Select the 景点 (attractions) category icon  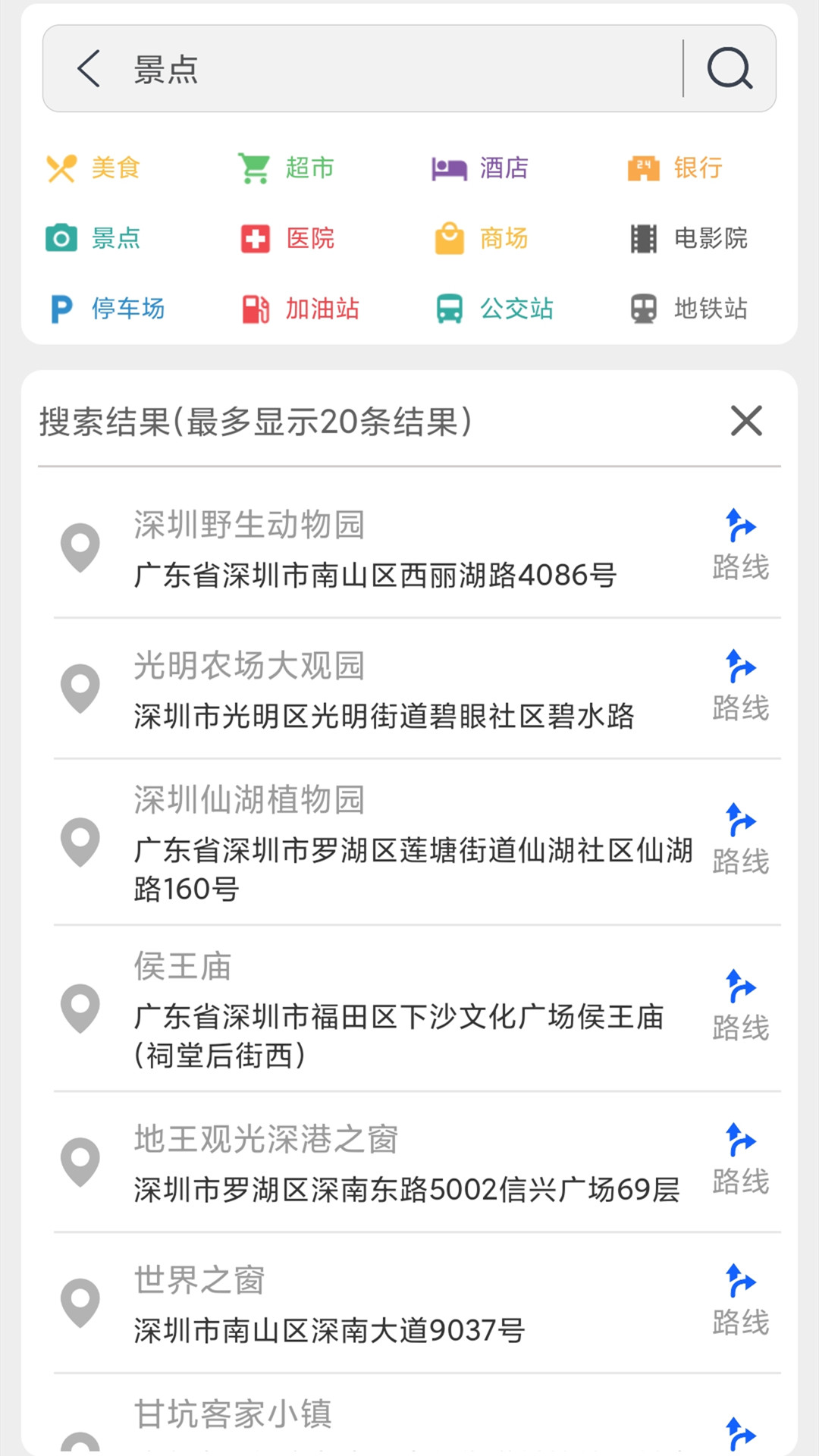(62, 237)
